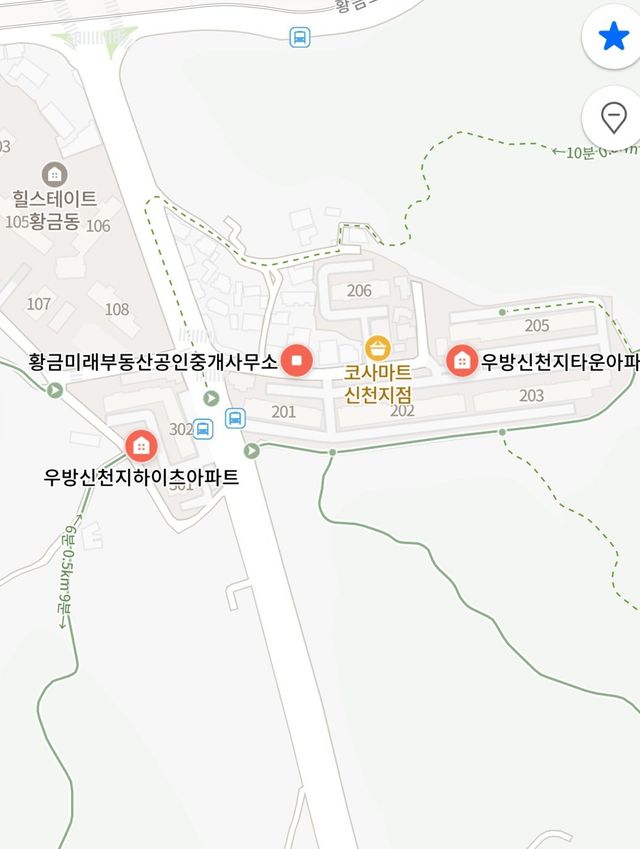Tap the location pin button
640x849 pixels.
[612, 118]
